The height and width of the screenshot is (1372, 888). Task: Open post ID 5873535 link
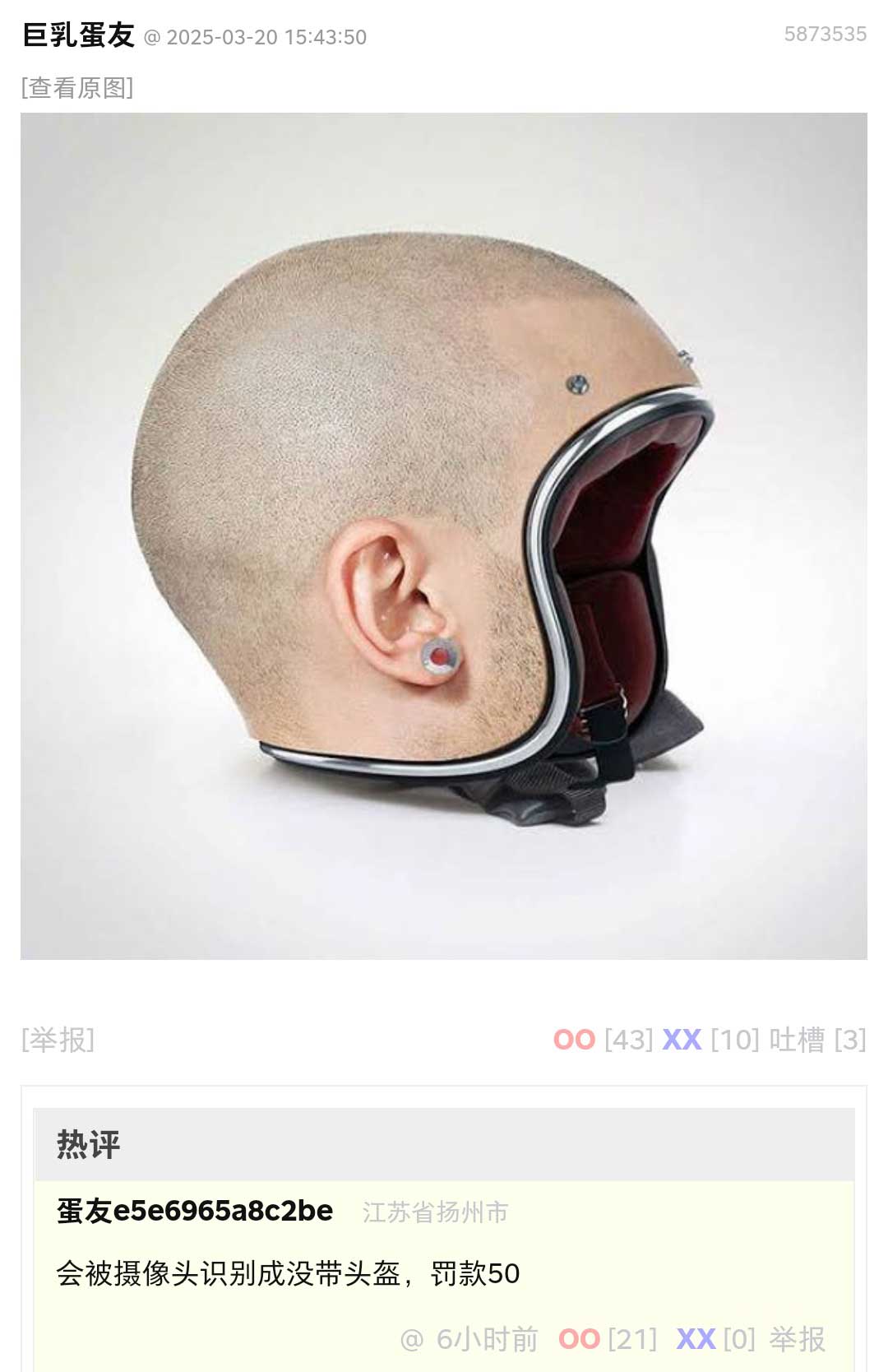point(825,35)
